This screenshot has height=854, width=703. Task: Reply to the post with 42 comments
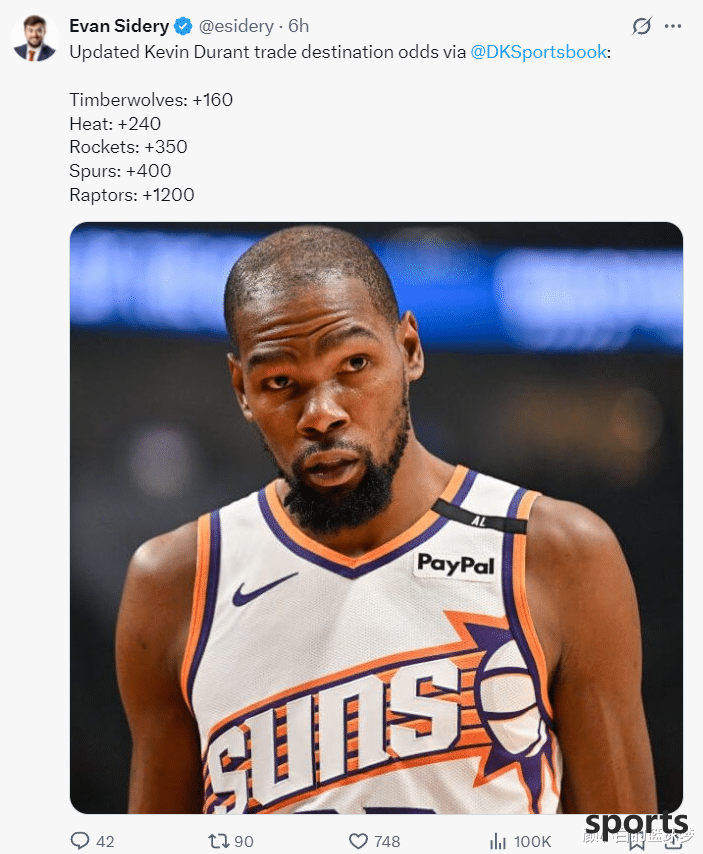coord(81,841)
